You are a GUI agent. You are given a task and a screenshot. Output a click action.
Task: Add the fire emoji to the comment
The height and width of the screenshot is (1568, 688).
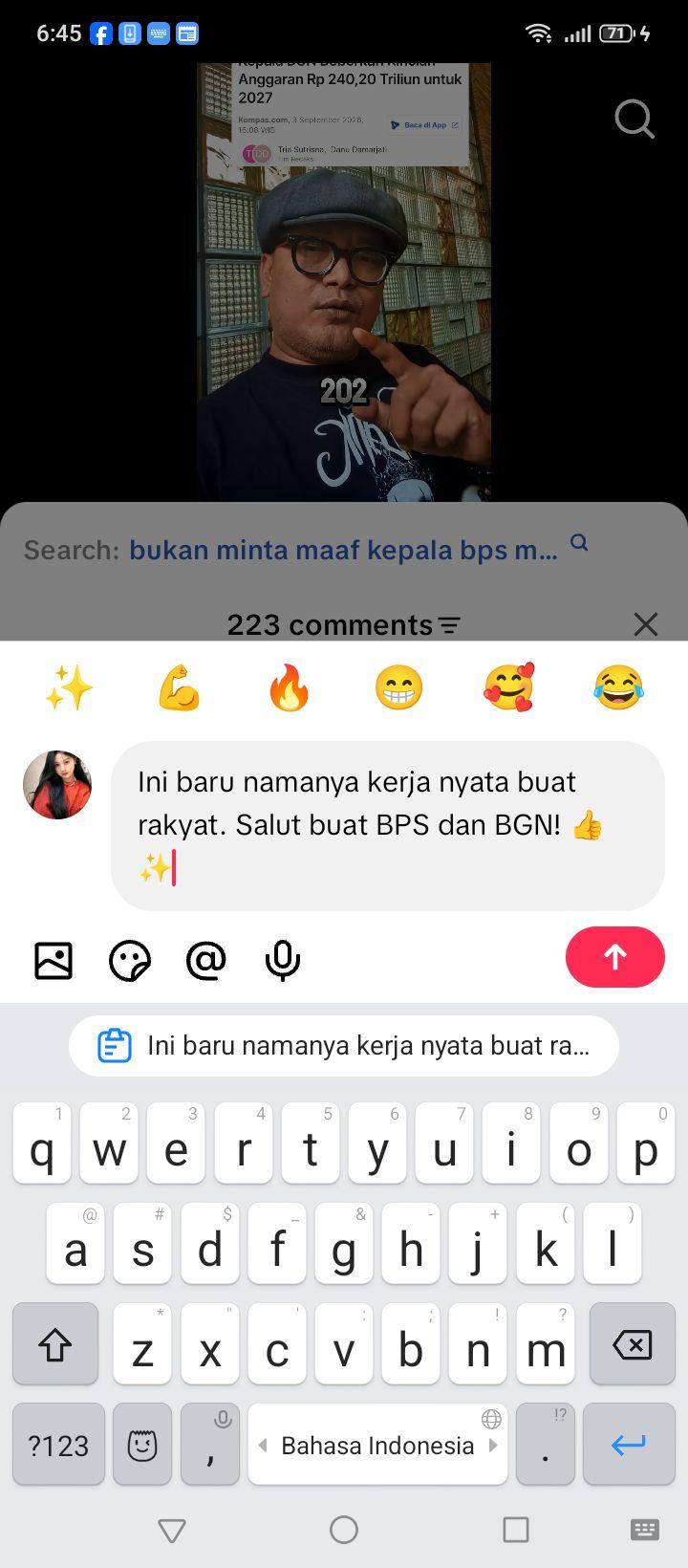(289, 687)
